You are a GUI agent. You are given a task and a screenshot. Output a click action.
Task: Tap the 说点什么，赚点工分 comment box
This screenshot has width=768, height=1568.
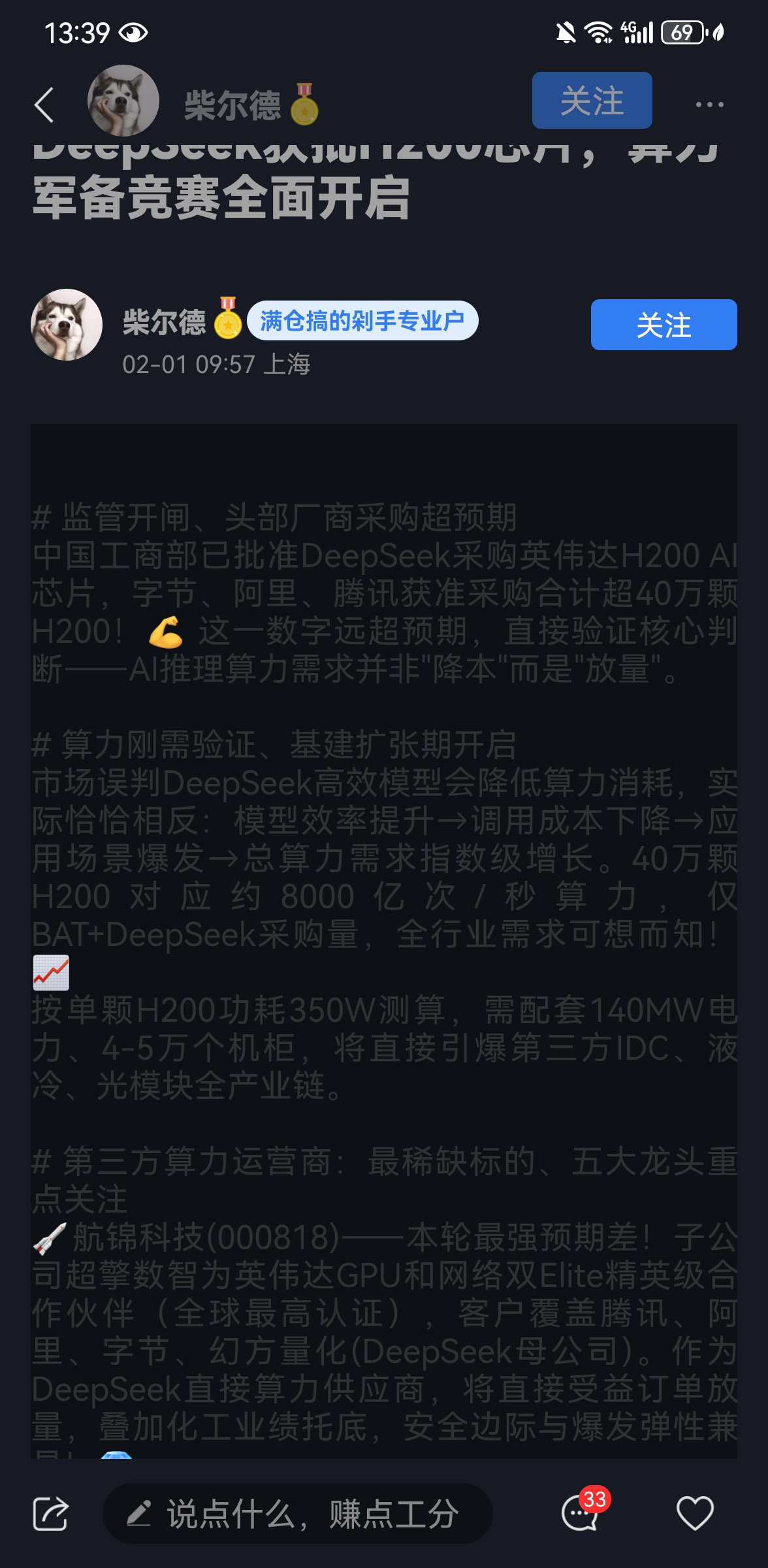[x=297, y=1513]
